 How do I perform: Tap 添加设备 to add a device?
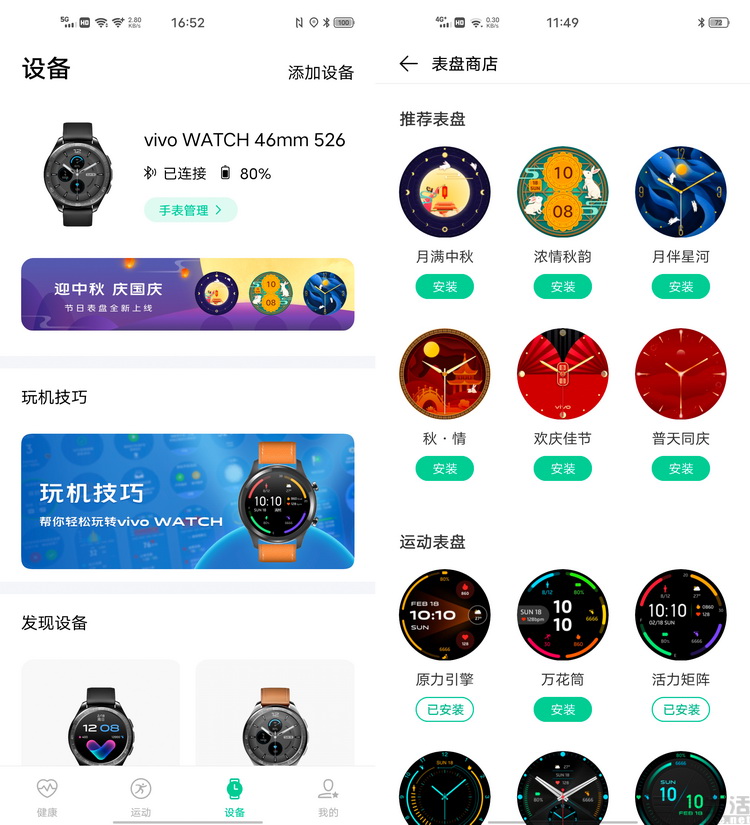[321, 72]
